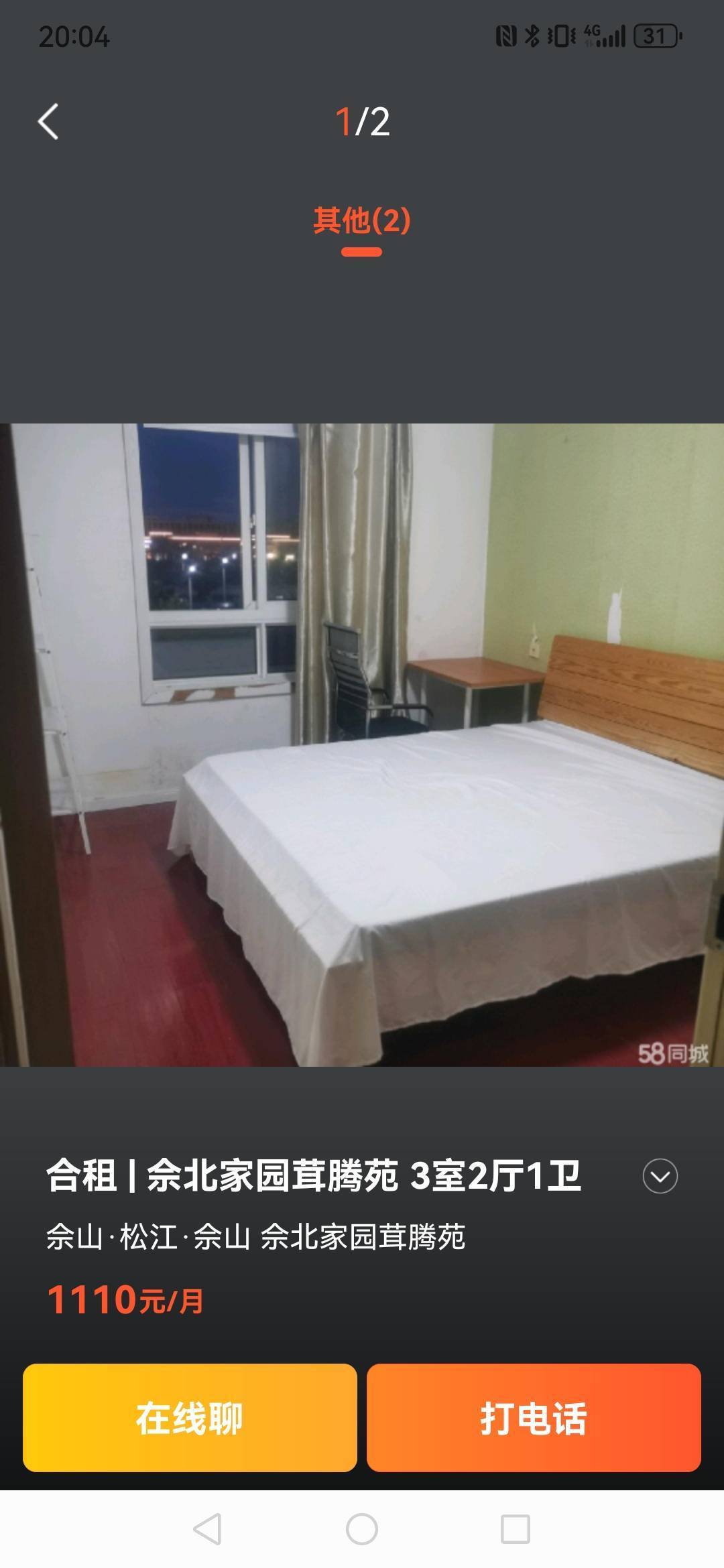Open the system recent apps view
The image size is (724, 1568).
(x=516, y=1530)
